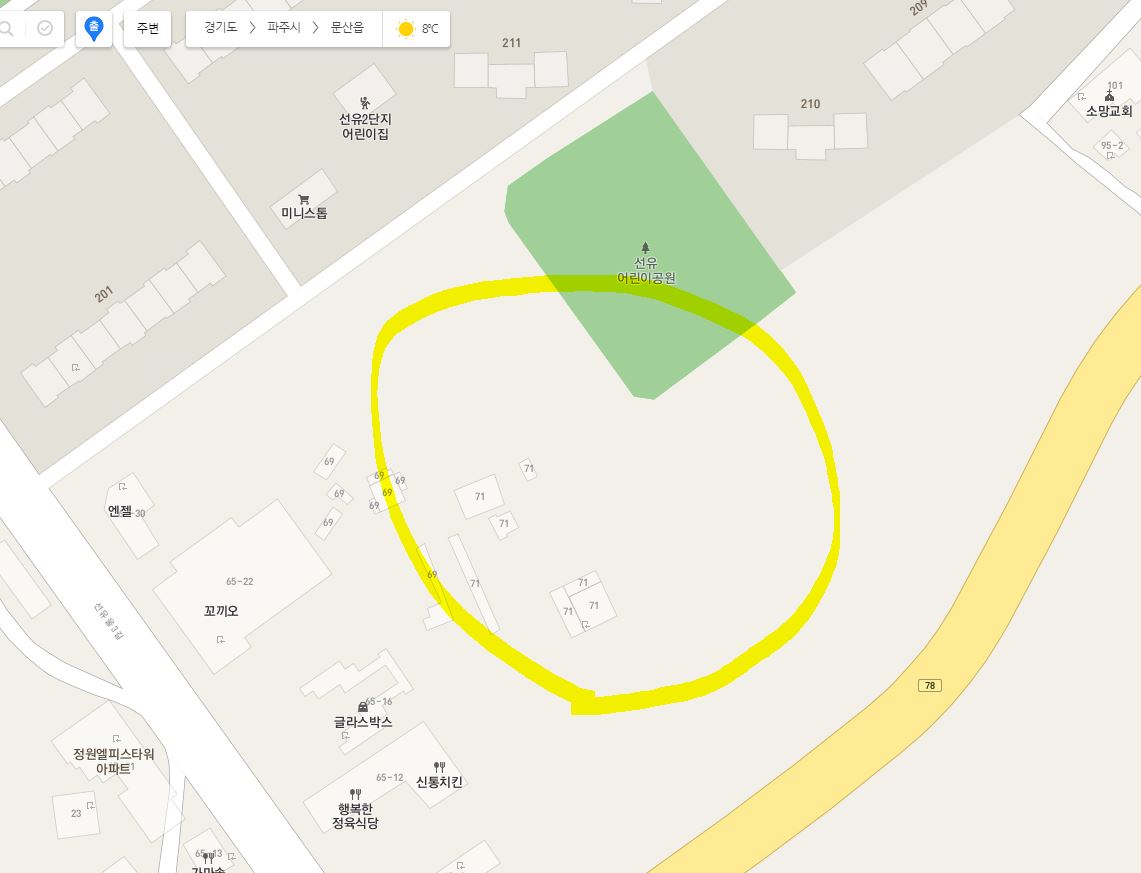
Task: Select the 꼬끼오 building label
Action: (x=221, y=611)
